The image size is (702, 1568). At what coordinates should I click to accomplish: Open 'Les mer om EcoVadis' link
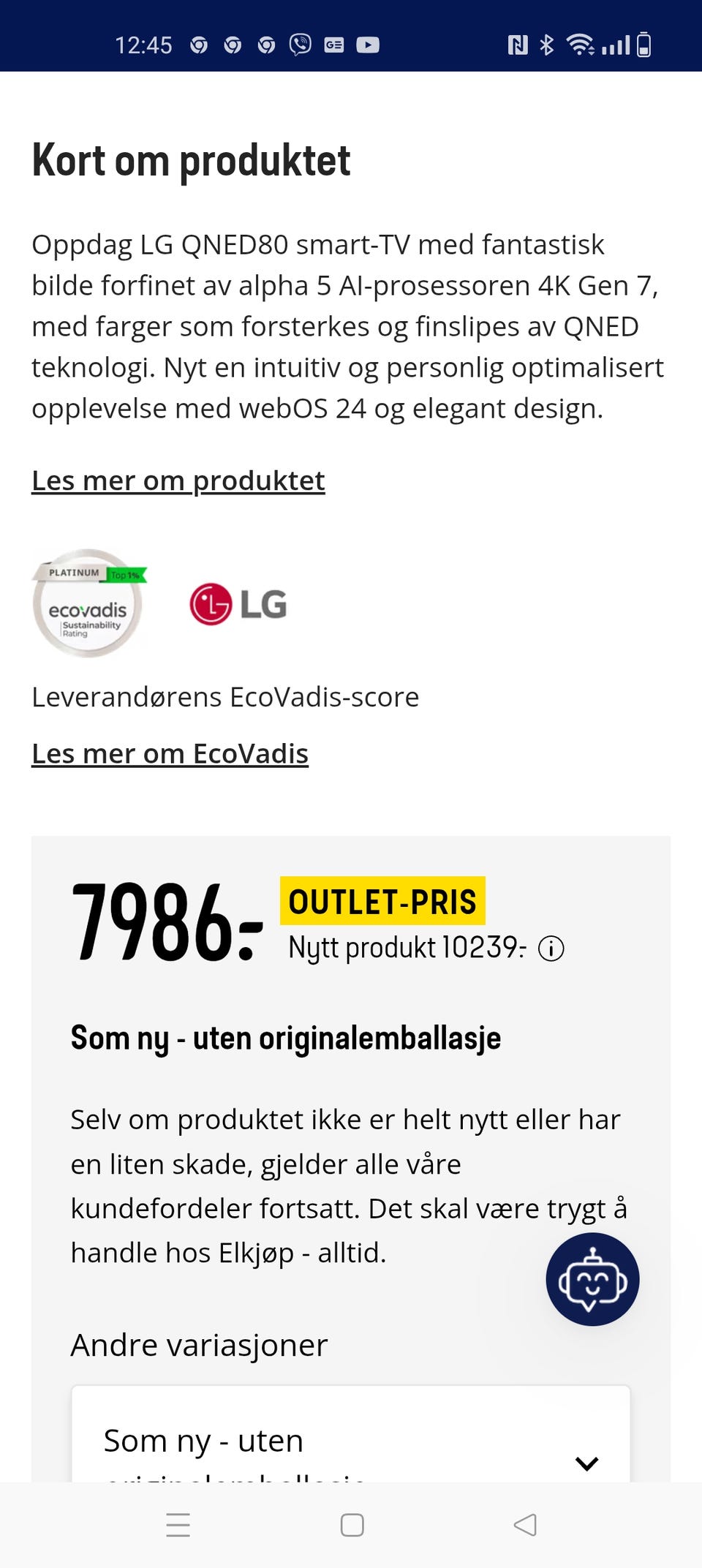[x=170, y=753]
